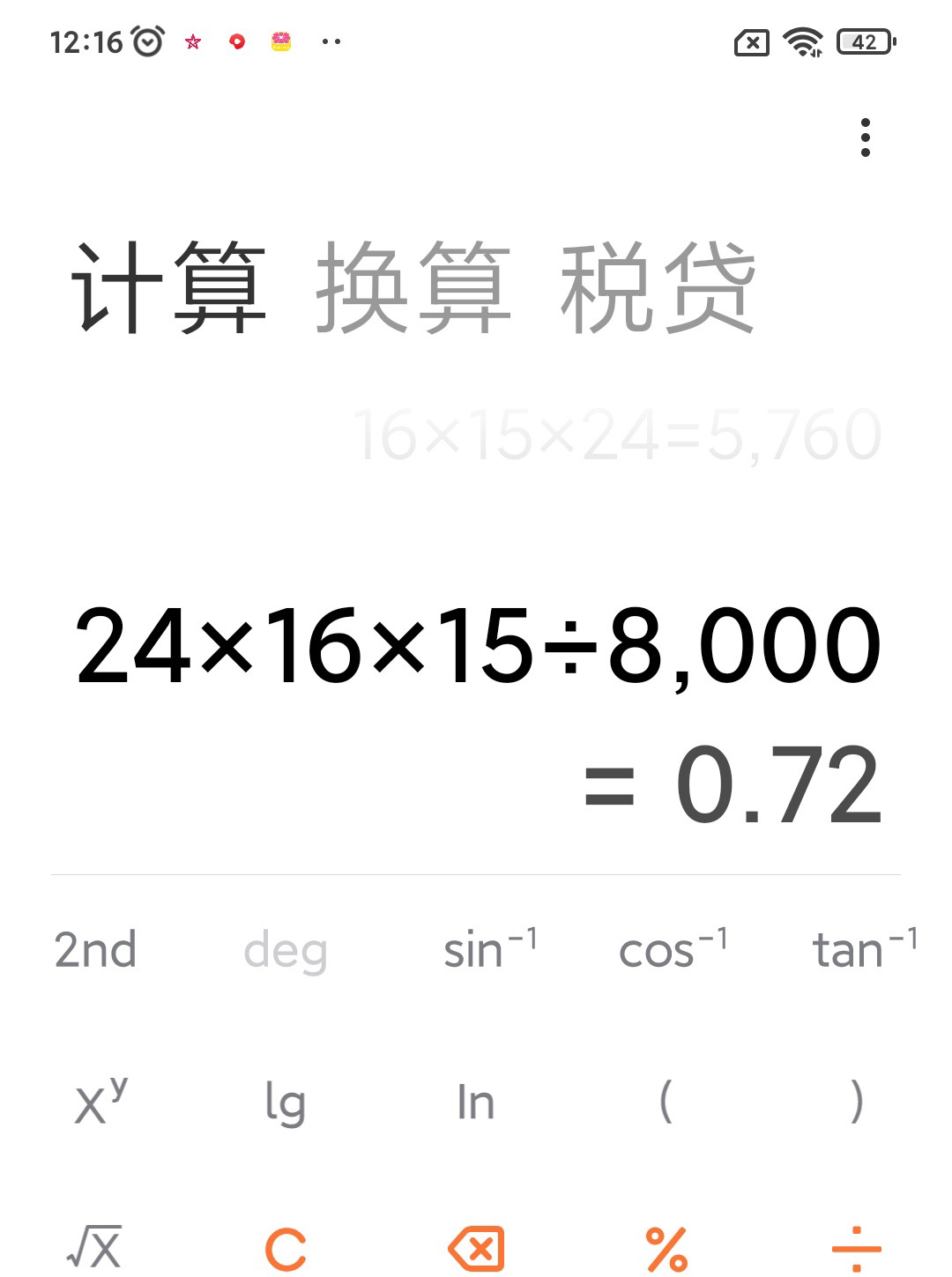Insert the inverse sine function

(x=489, y=950)
